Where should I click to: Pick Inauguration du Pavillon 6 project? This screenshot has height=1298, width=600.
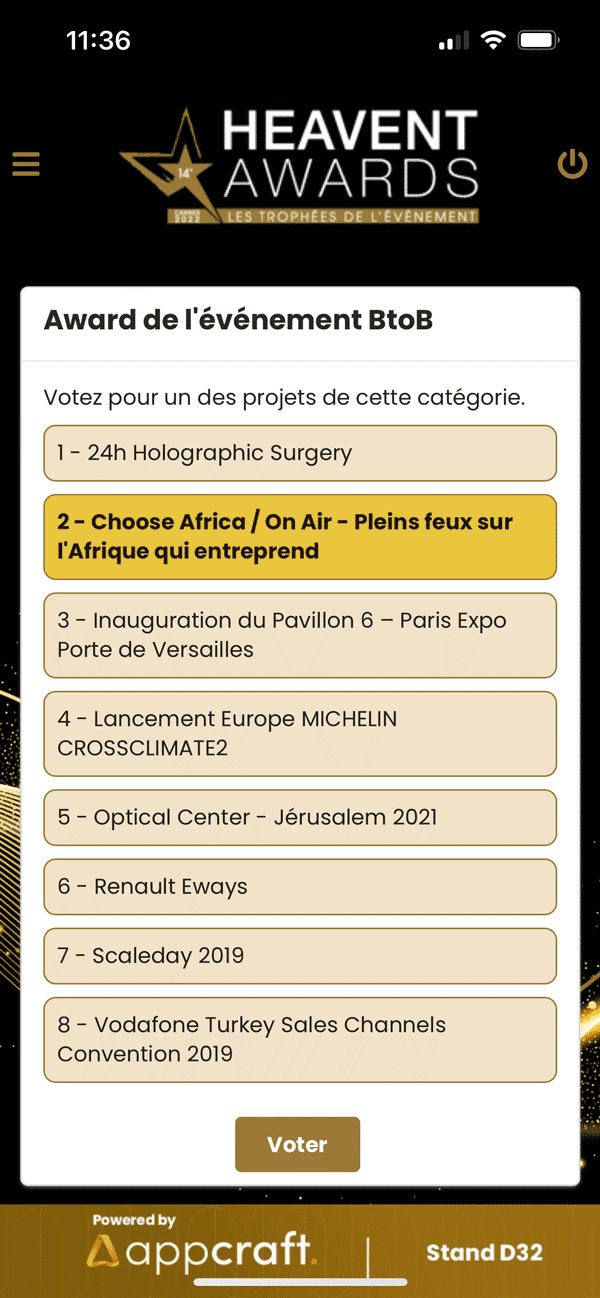[x=300, y=635]
